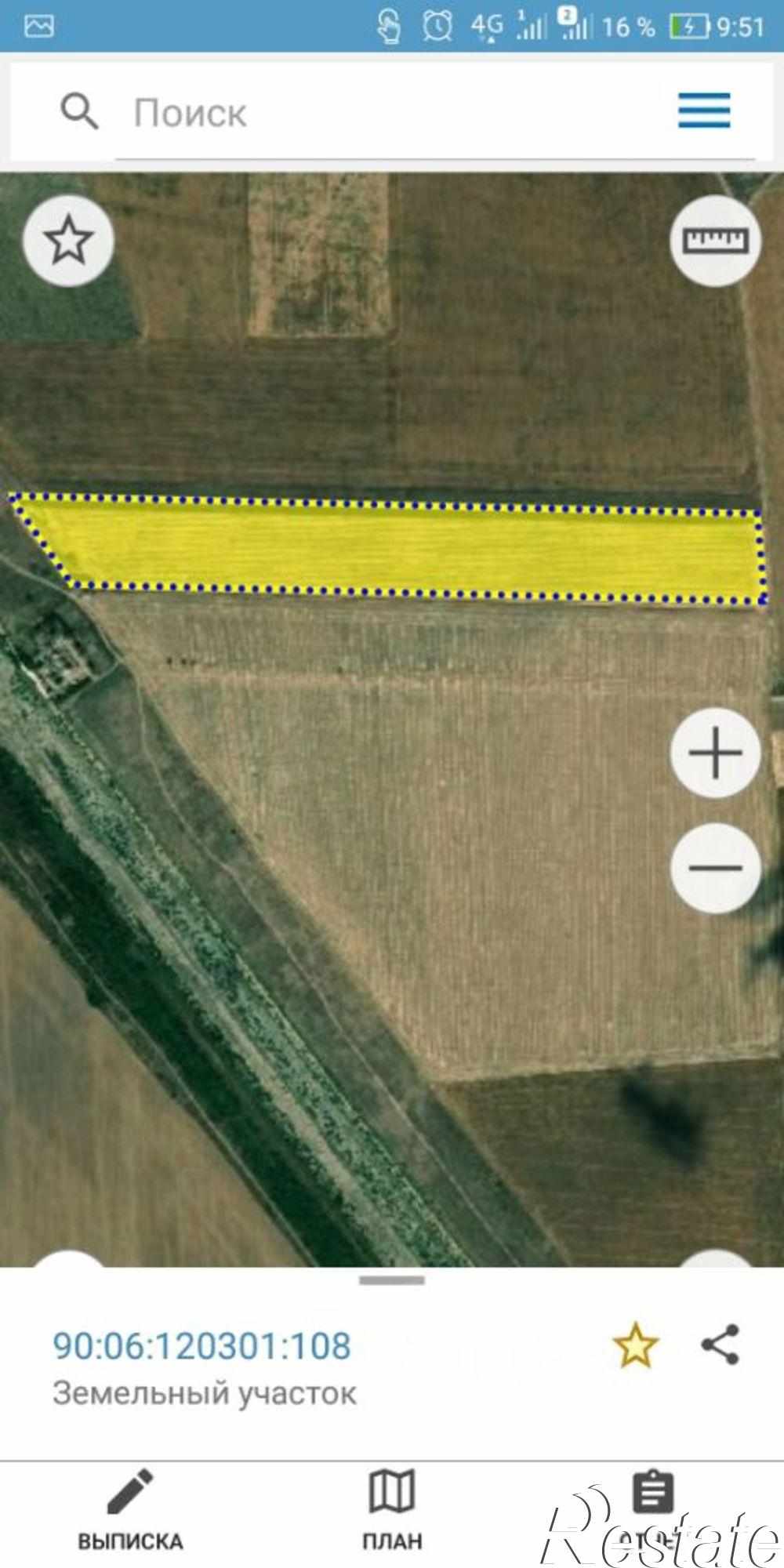The image size is (784, 1568).
Task: Open favorites via the star button on the map
Action: [68, 241]
